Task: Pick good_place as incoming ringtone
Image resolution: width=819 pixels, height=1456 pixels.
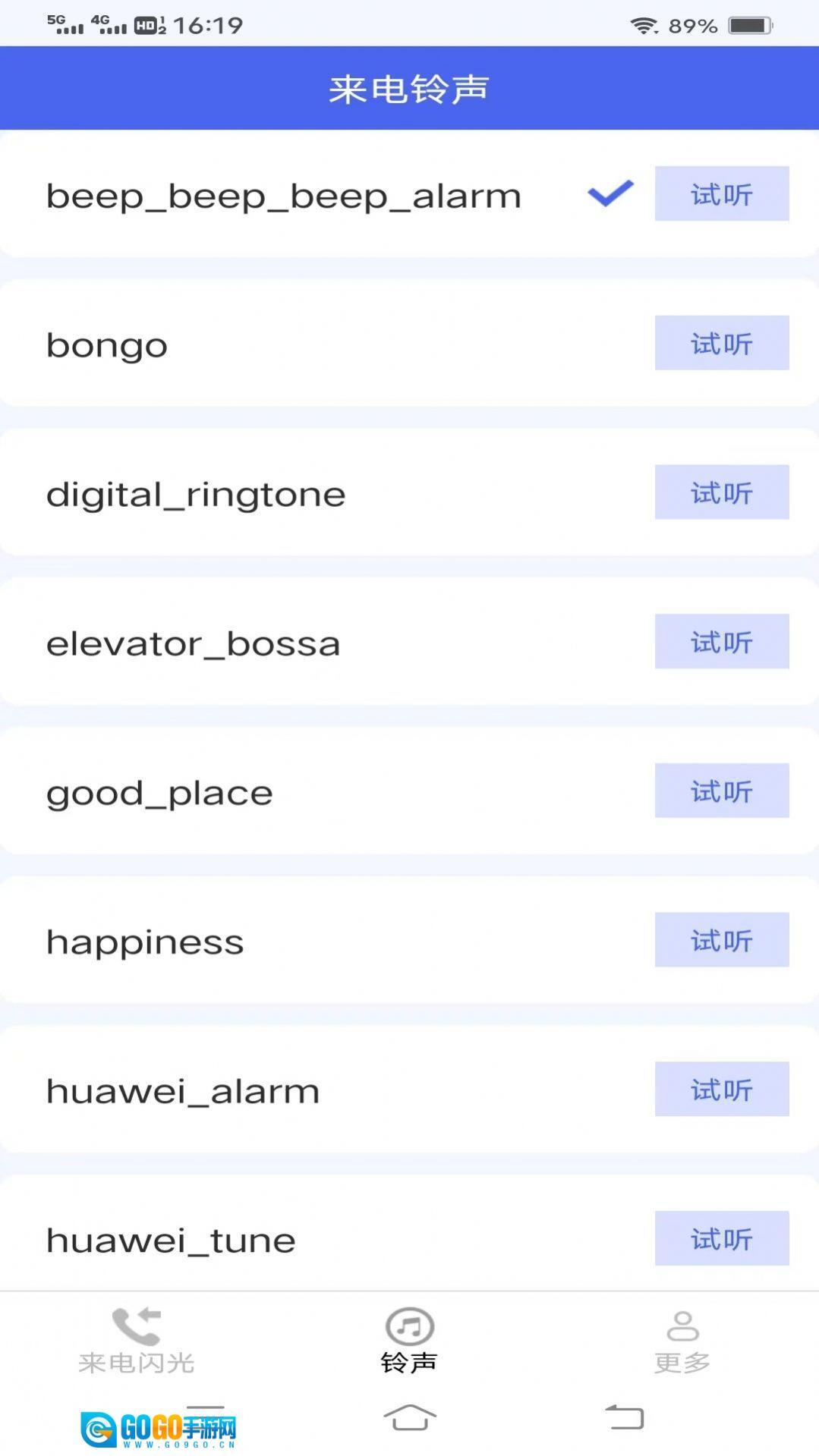Action: 304,793
